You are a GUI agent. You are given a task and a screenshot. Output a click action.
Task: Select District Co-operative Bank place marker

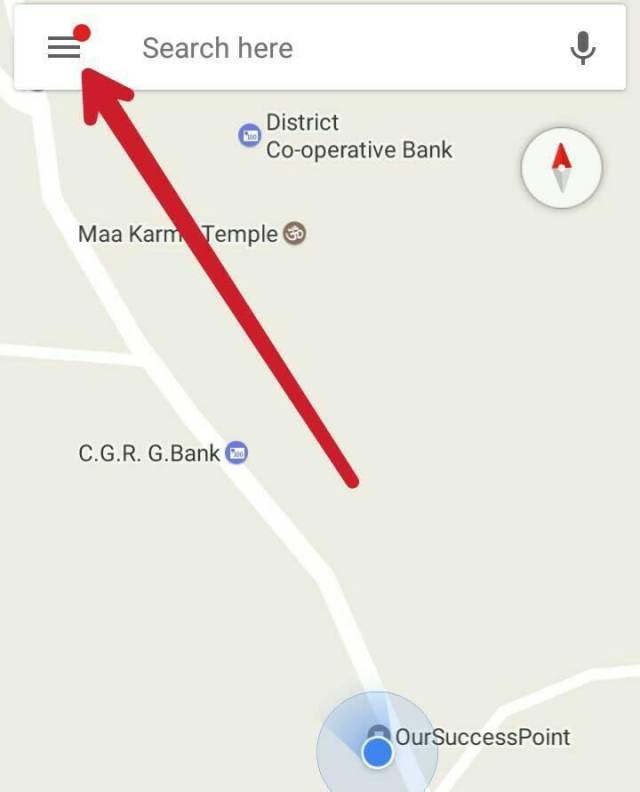coord(249,135)
